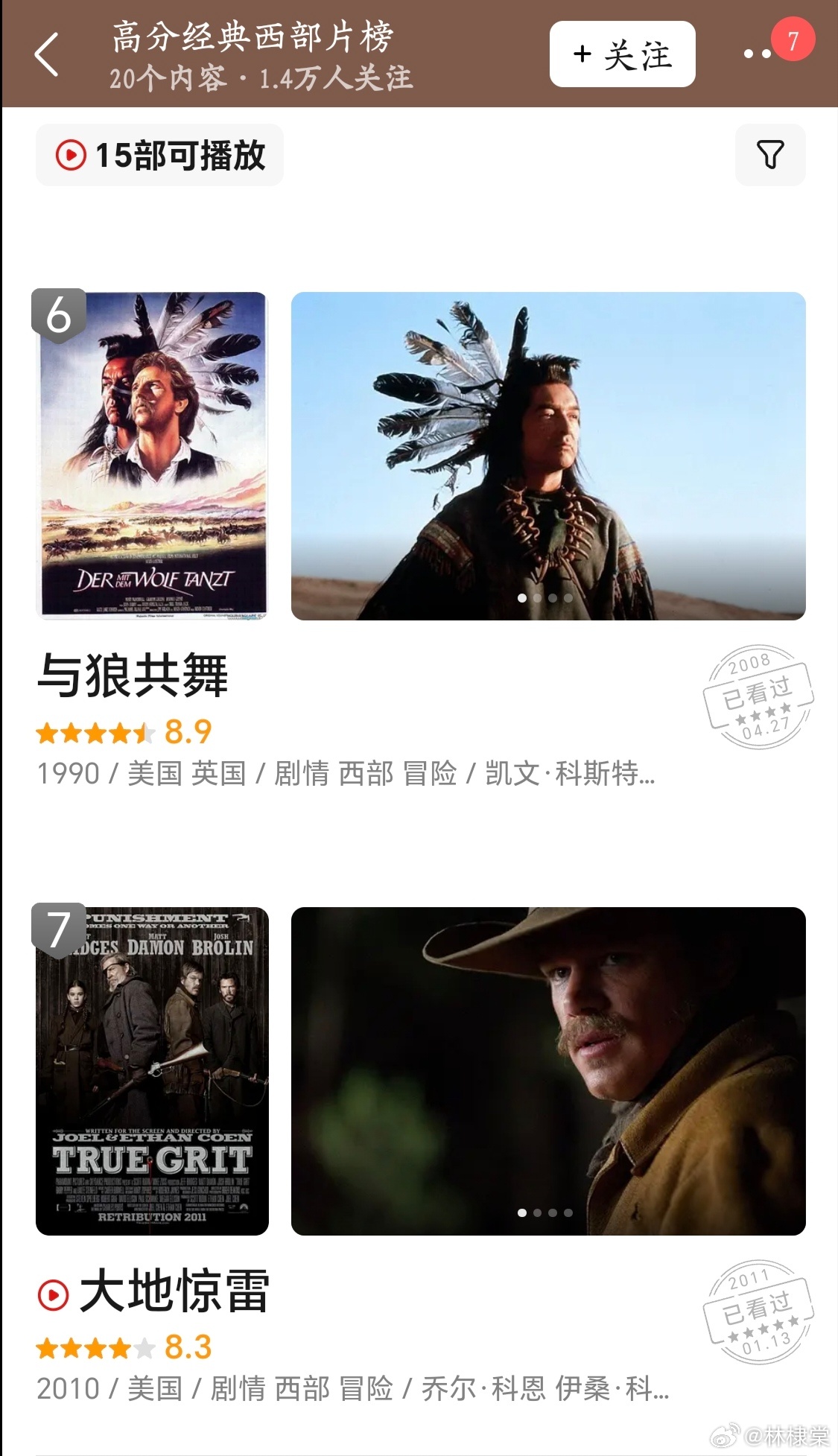Open the 与狼共舞 movie poster
Screen dimensions: 838x1456
(152, 456)
